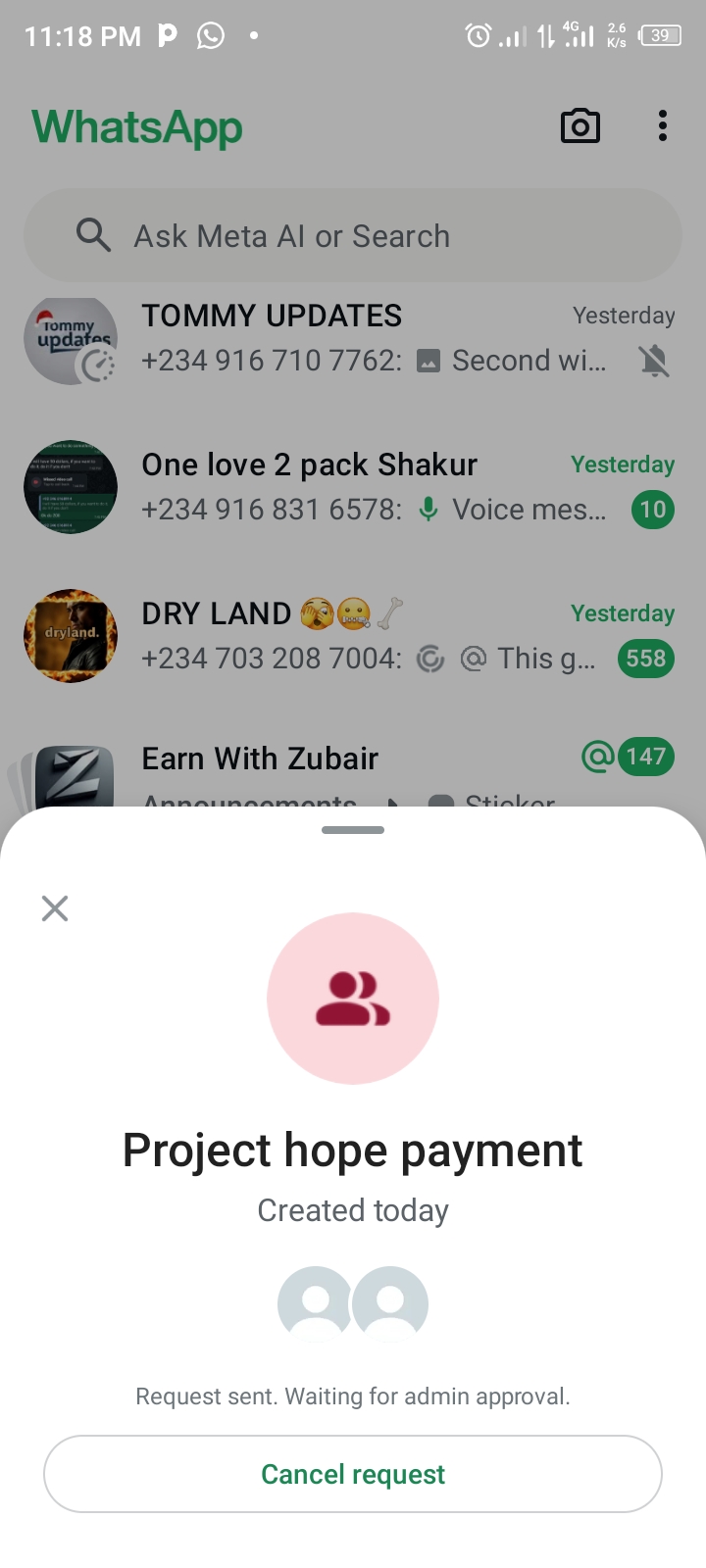Open the three-dot overflow menu
The width and height of the screenshot is (706, 1568).
point(663,126)
